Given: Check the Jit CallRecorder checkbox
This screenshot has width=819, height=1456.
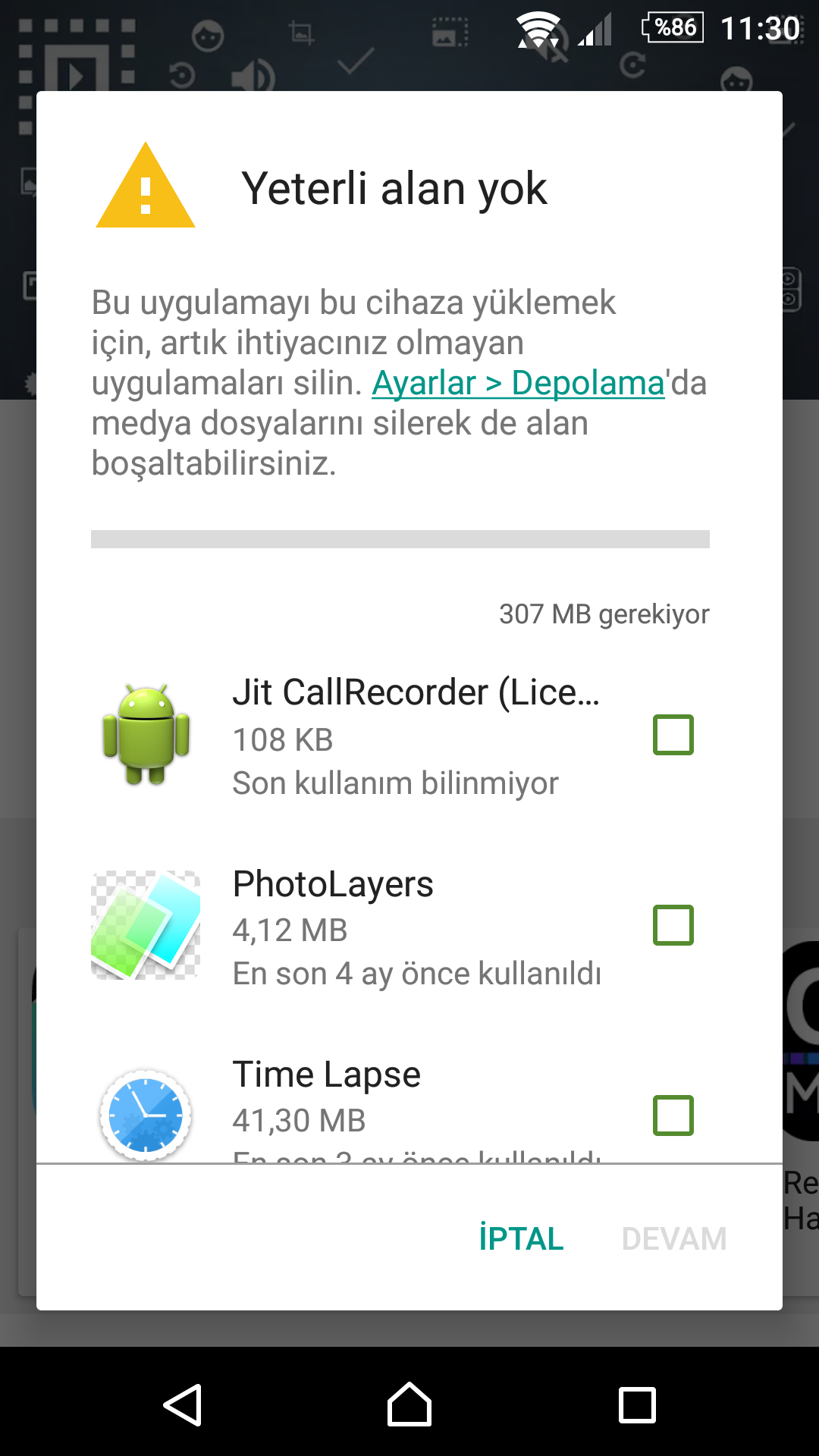Looking at the screenshot, I should pos(673,735).
